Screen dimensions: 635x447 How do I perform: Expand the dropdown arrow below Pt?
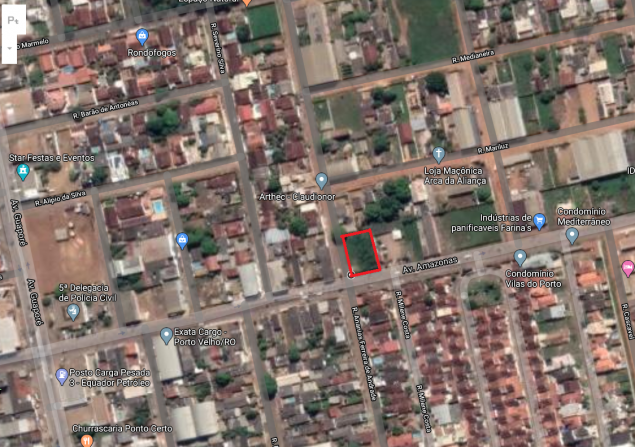pyautogui.click(x=11, y=47)
